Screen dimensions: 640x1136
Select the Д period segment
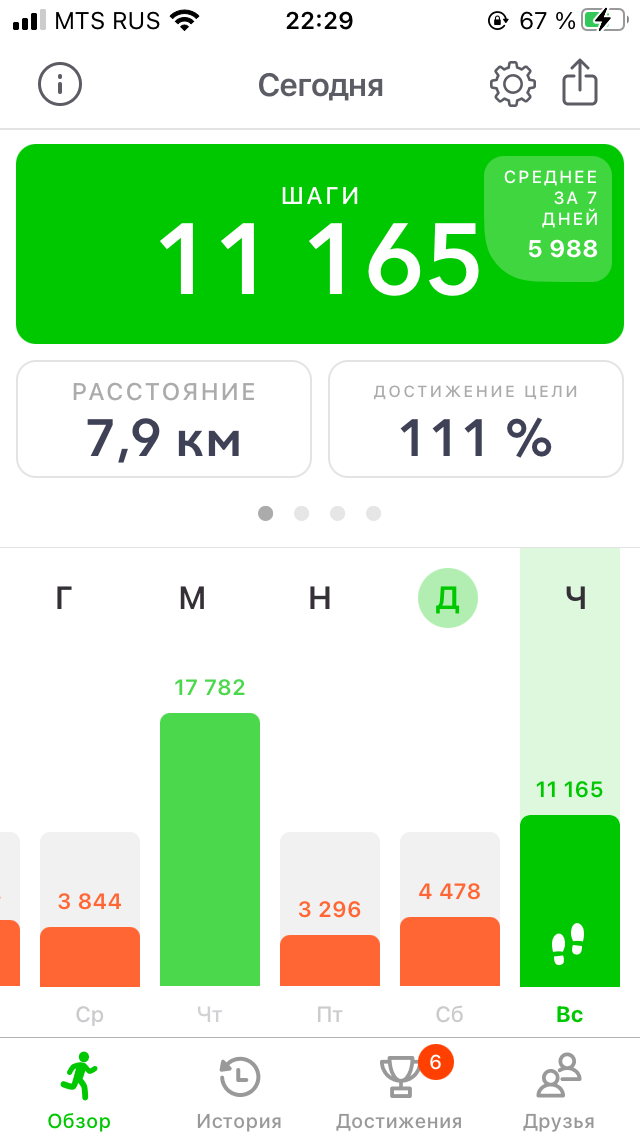[448, 599]
